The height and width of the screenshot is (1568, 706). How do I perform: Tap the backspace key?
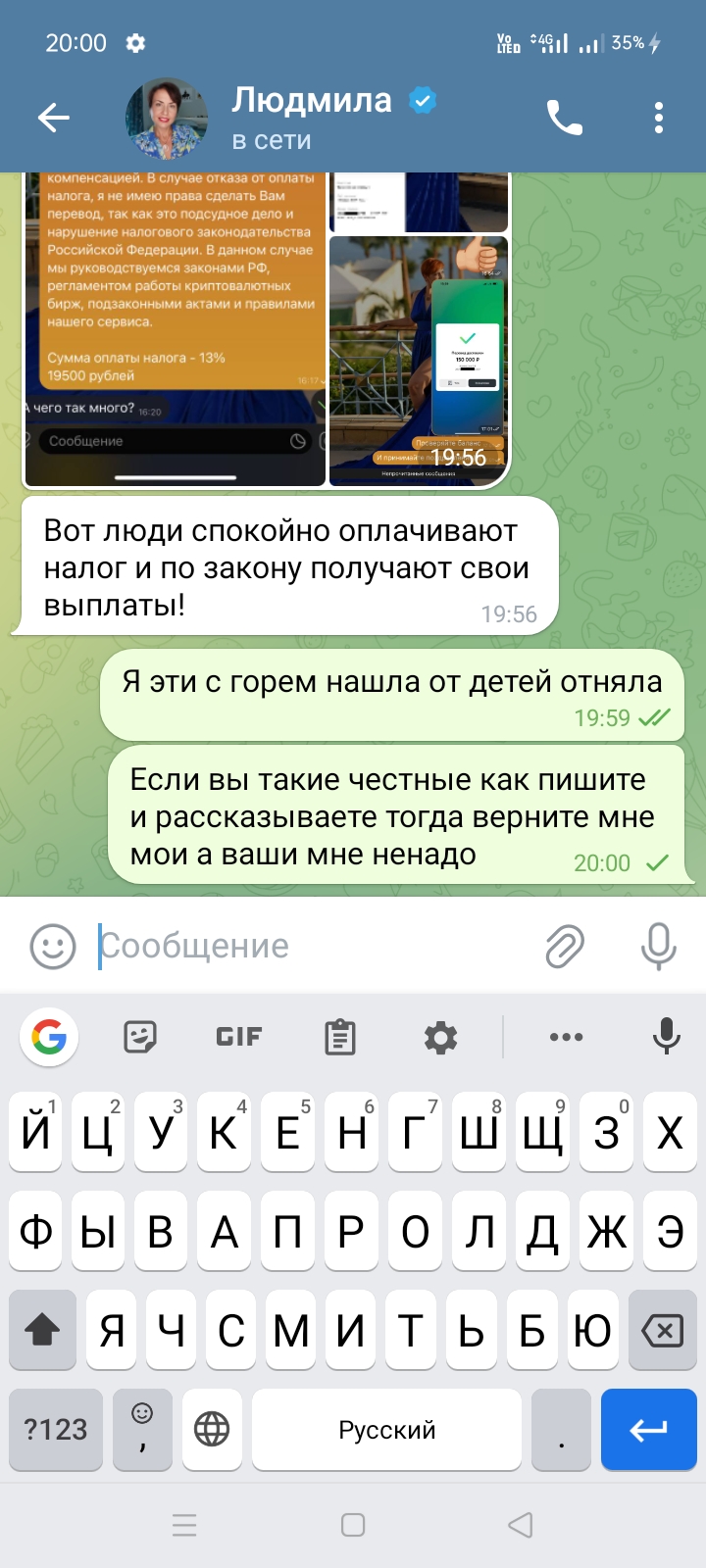tap(662, 1330)
